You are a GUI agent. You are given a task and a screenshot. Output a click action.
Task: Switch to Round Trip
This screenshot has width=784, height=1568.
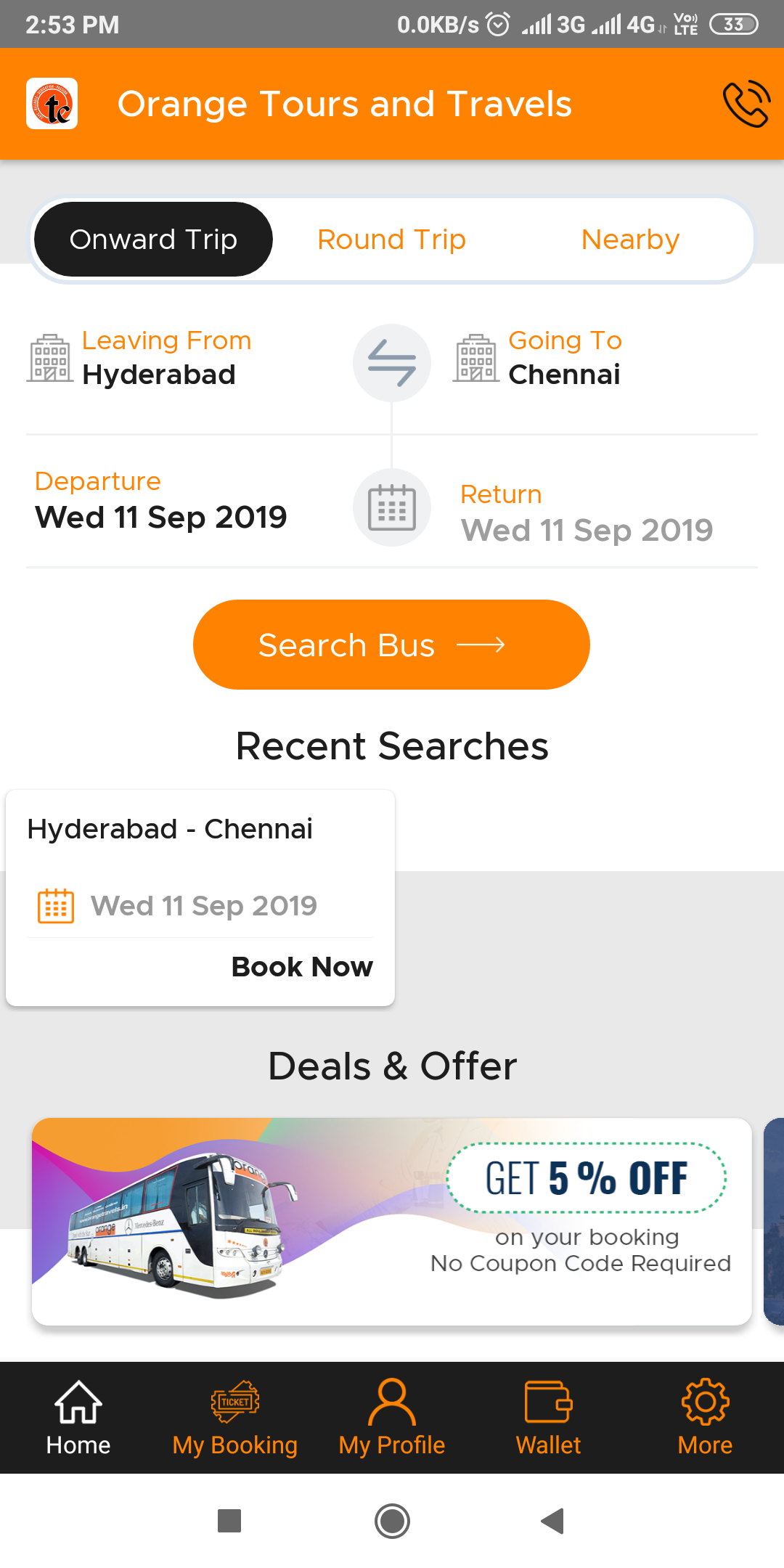click(391, 240)
